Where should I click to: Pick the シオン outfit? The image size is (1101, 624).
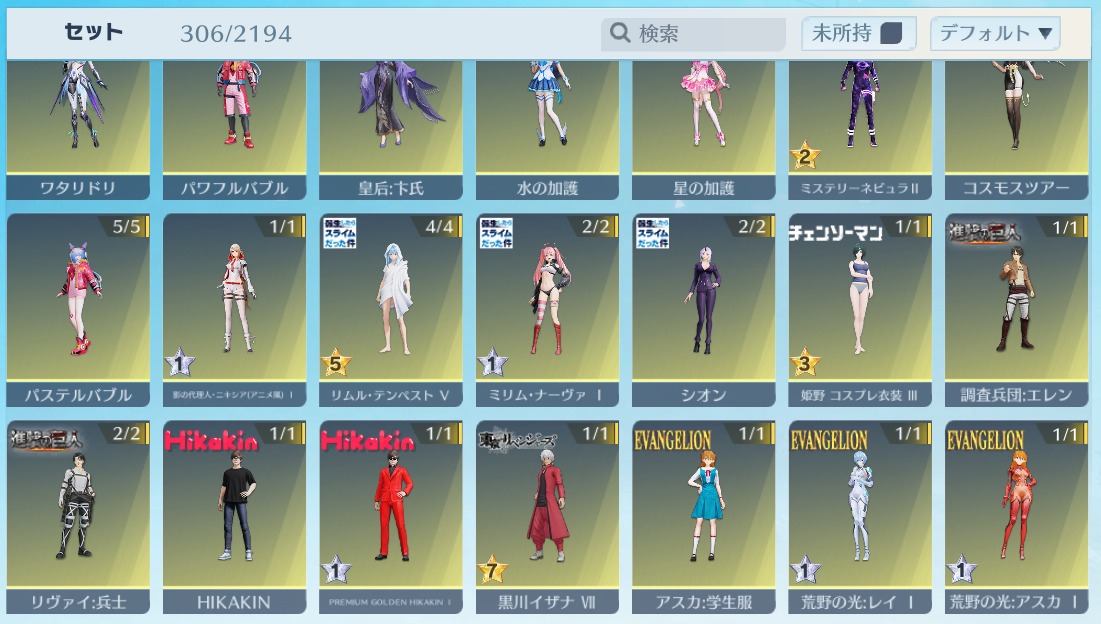(703, 308)
